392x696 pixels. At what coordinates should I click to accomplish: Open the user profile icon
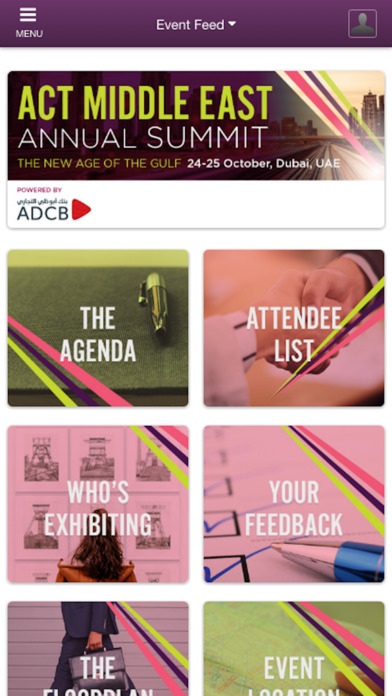tap(362, 24)
